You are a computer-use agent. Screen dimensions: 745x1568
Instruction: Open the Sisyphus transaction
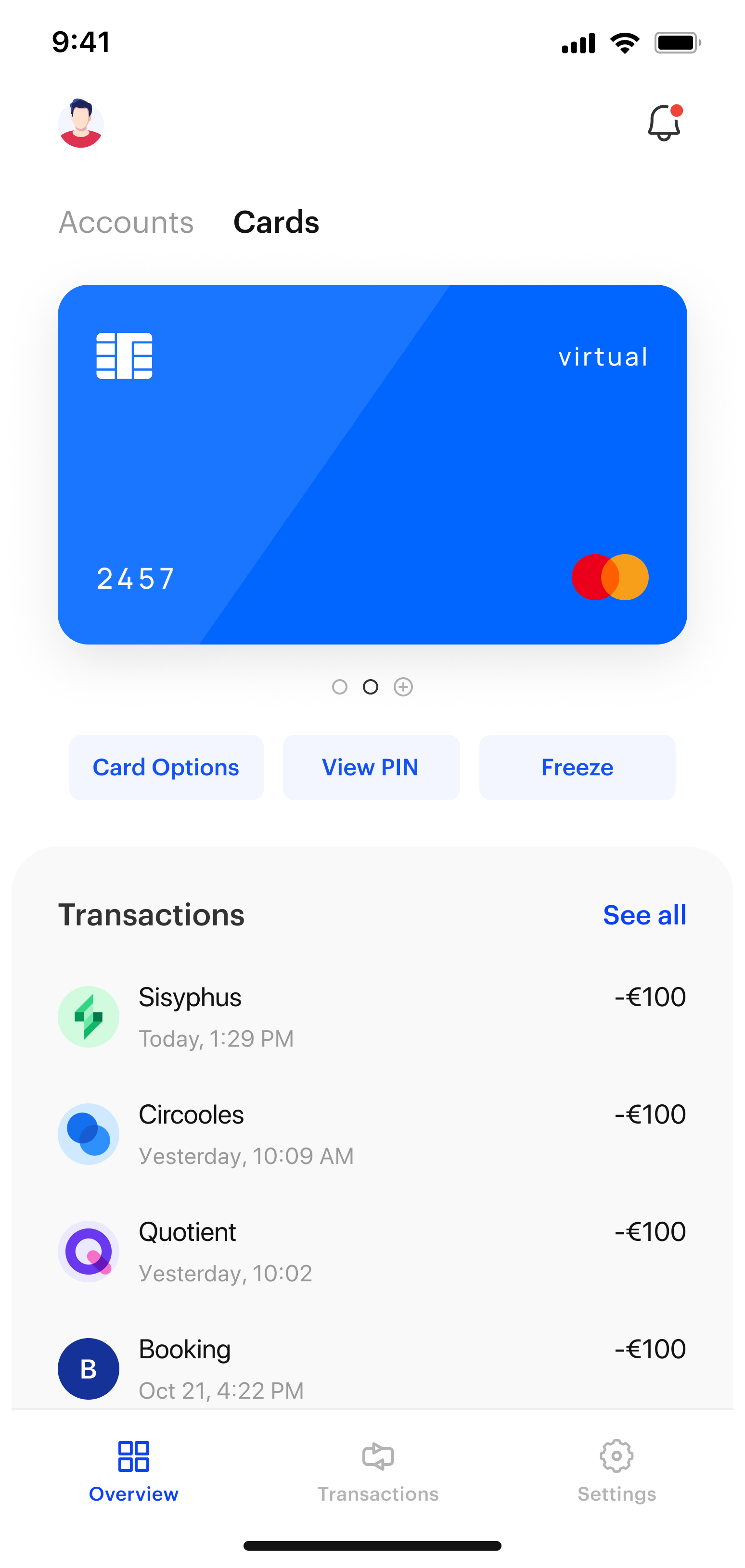tap(372, 1016)
